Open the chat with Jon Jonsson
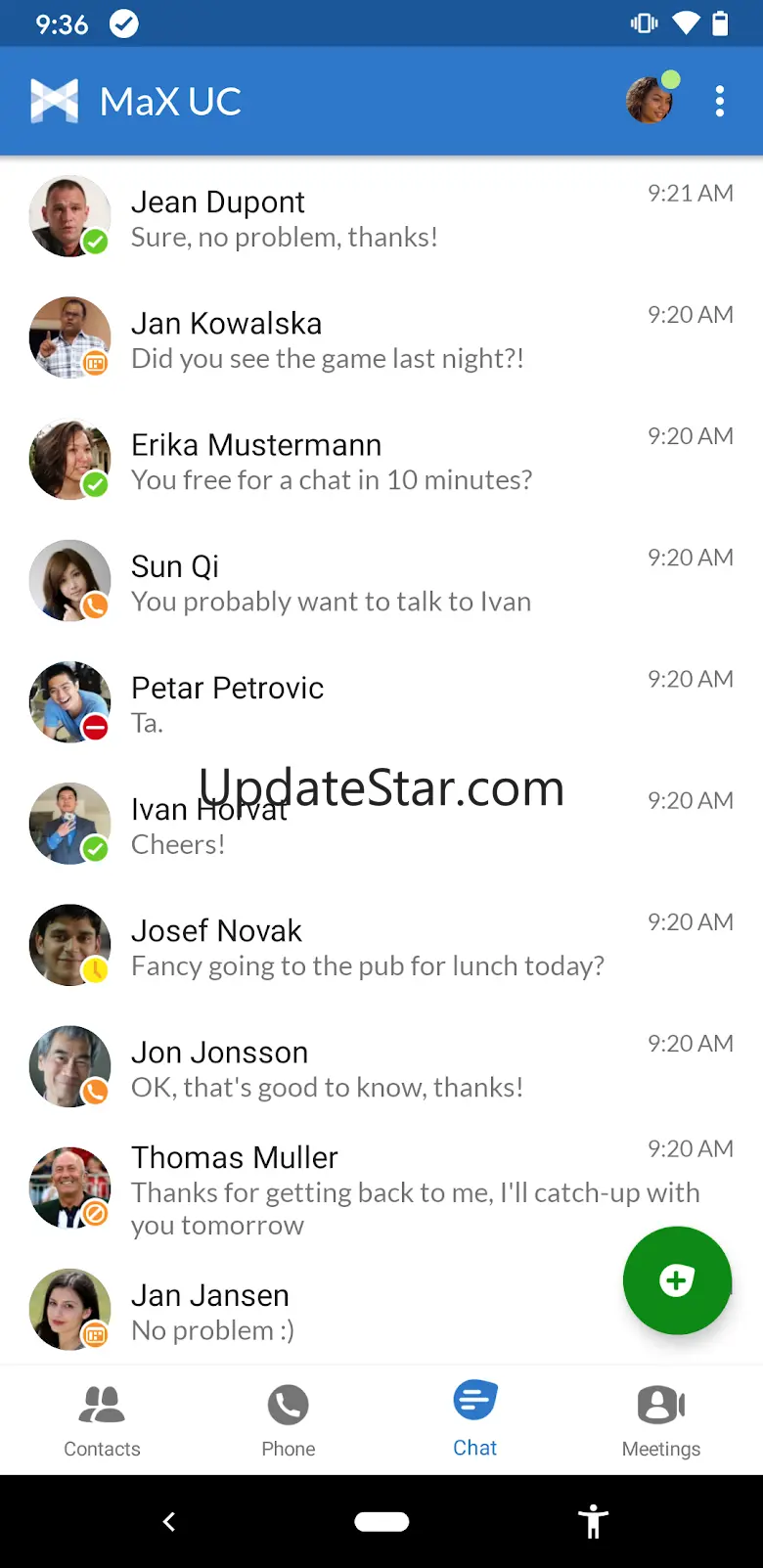This screenshot has height=1568, width=763. tap(381, 1066)
